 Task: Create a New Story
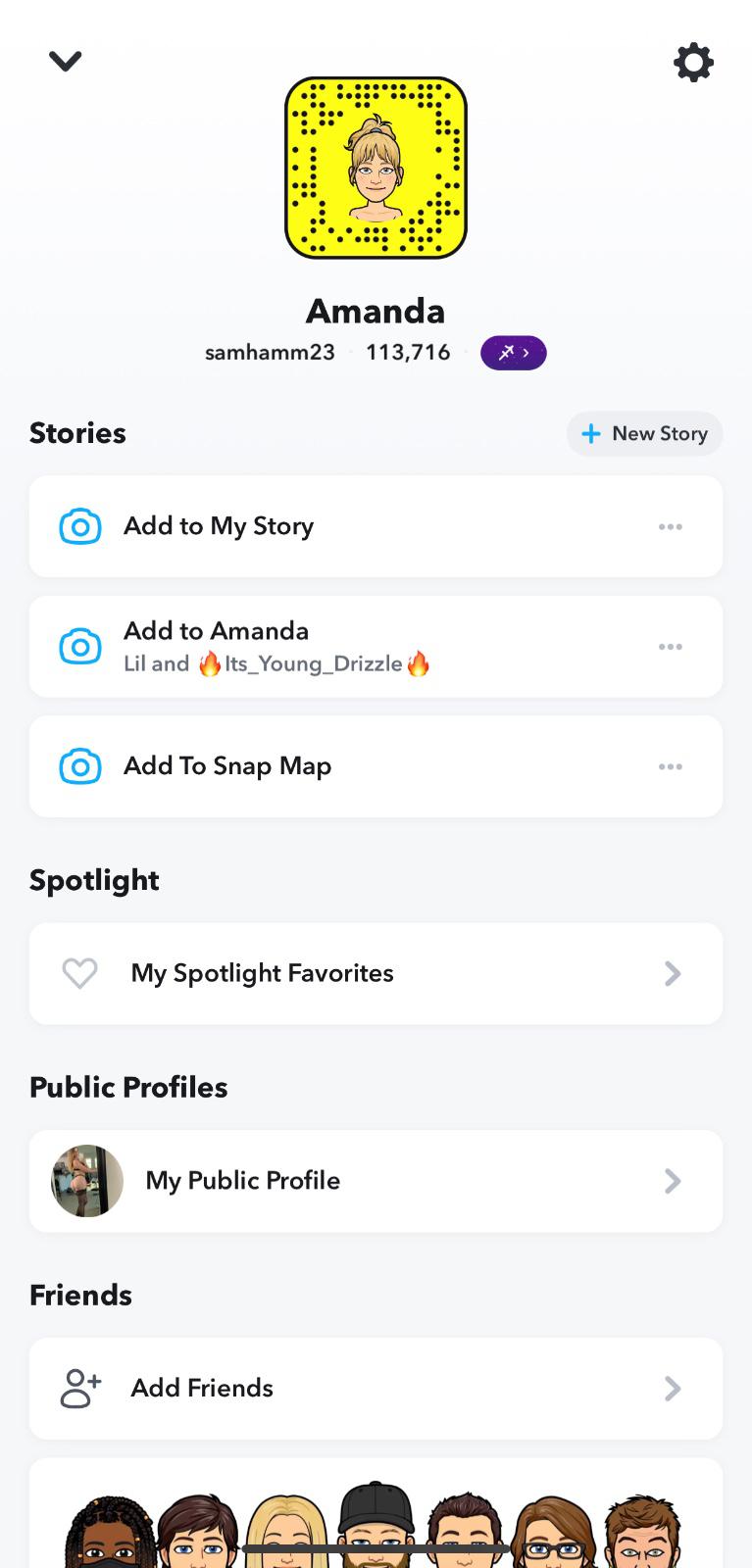[644, 433]
